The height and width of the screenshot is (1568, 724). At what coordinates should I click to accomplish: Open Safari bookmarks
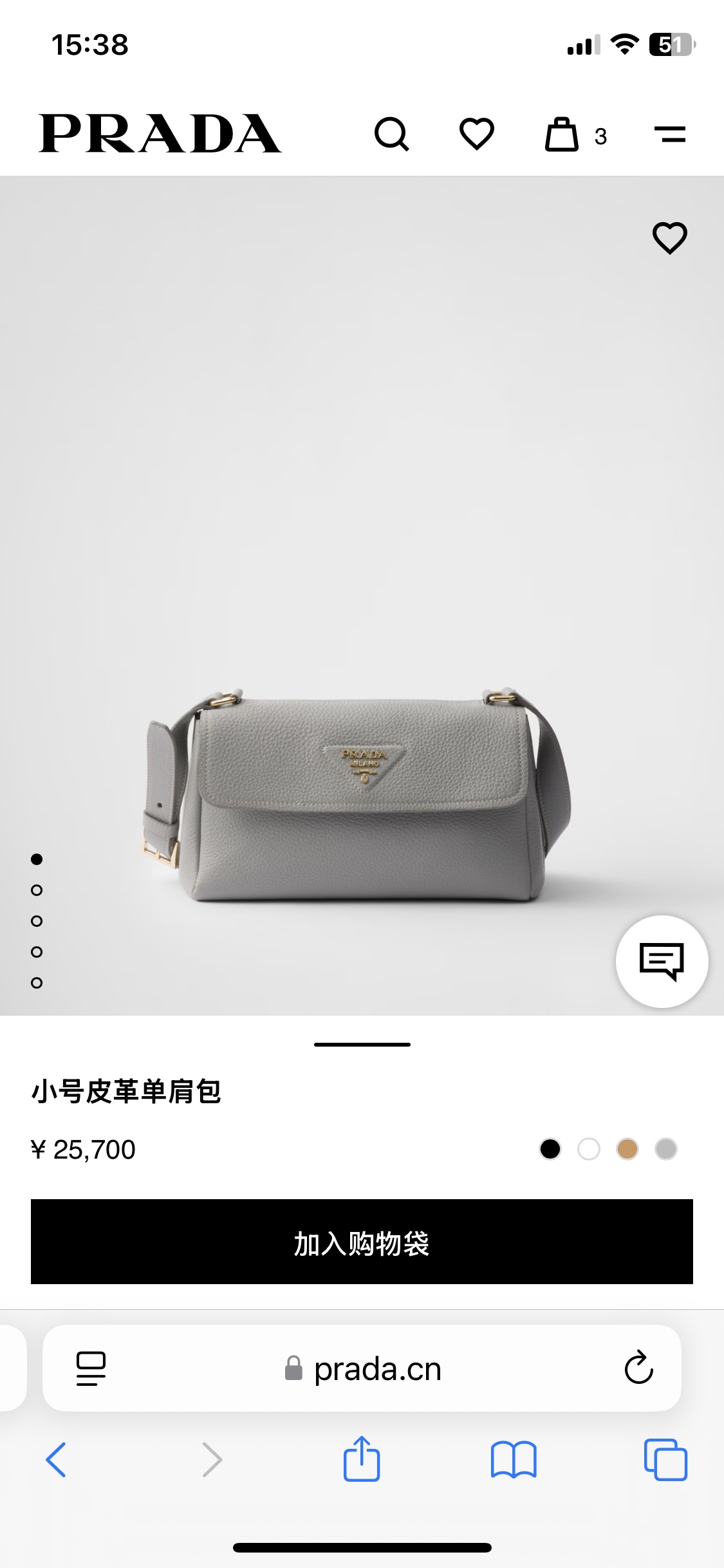click(513, 1459)
